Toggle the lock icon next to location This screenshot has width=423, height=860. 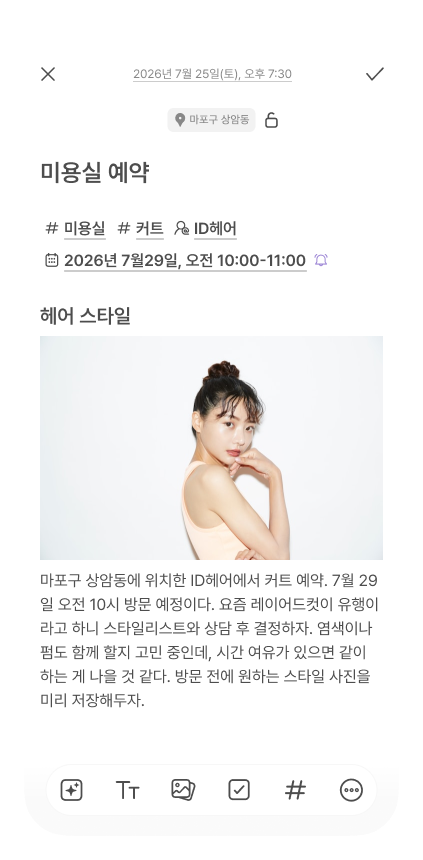pyautogui.click(x=272, y=120)
